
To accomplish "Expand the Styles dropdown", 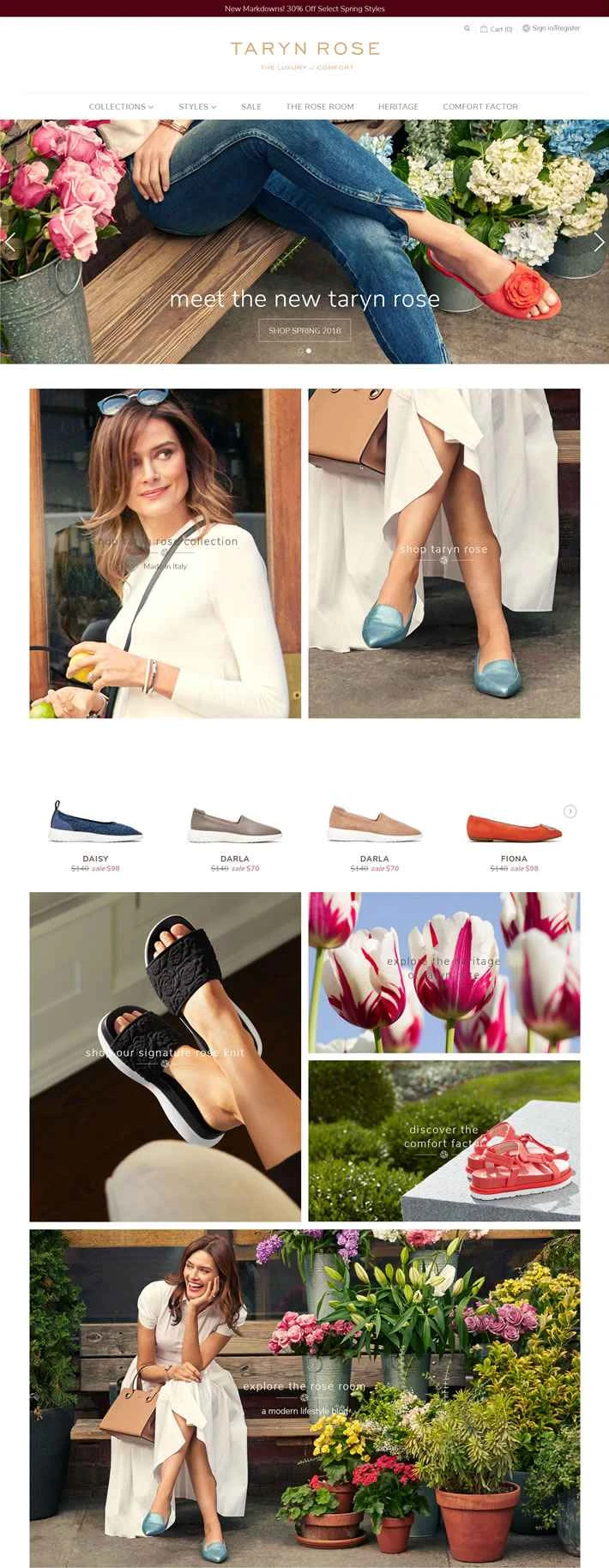I will click(x=197, y=106).
